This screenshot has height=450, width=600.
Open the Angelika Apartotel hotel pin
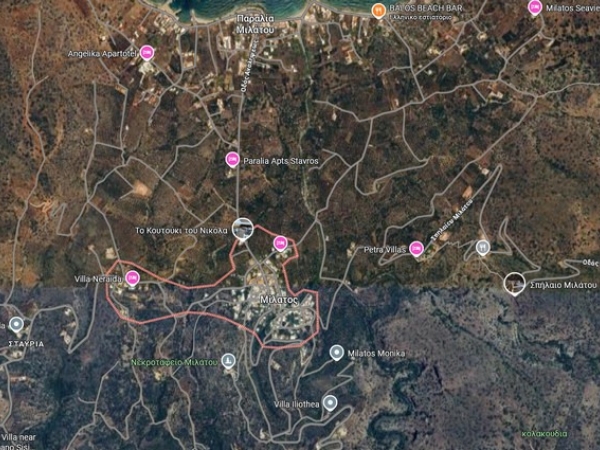[x=147, y=52]
